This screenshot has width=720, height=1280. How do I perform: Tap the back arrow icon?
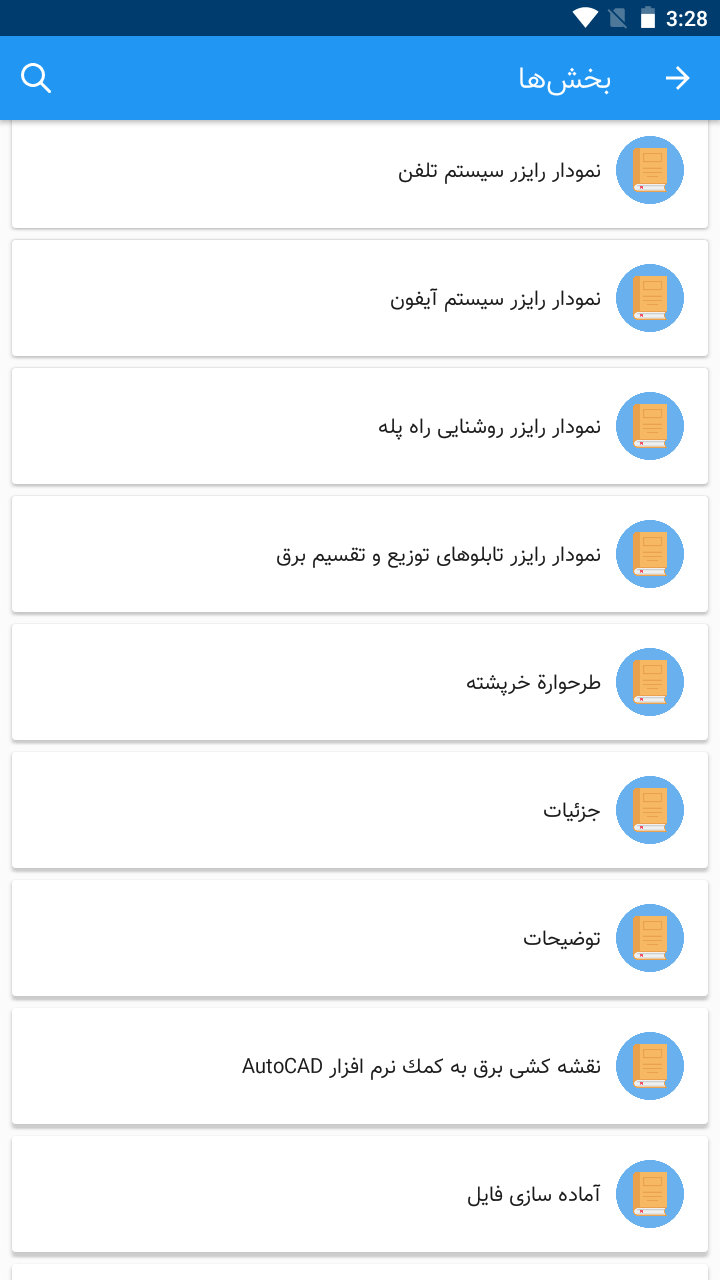[x=679, y=77]
